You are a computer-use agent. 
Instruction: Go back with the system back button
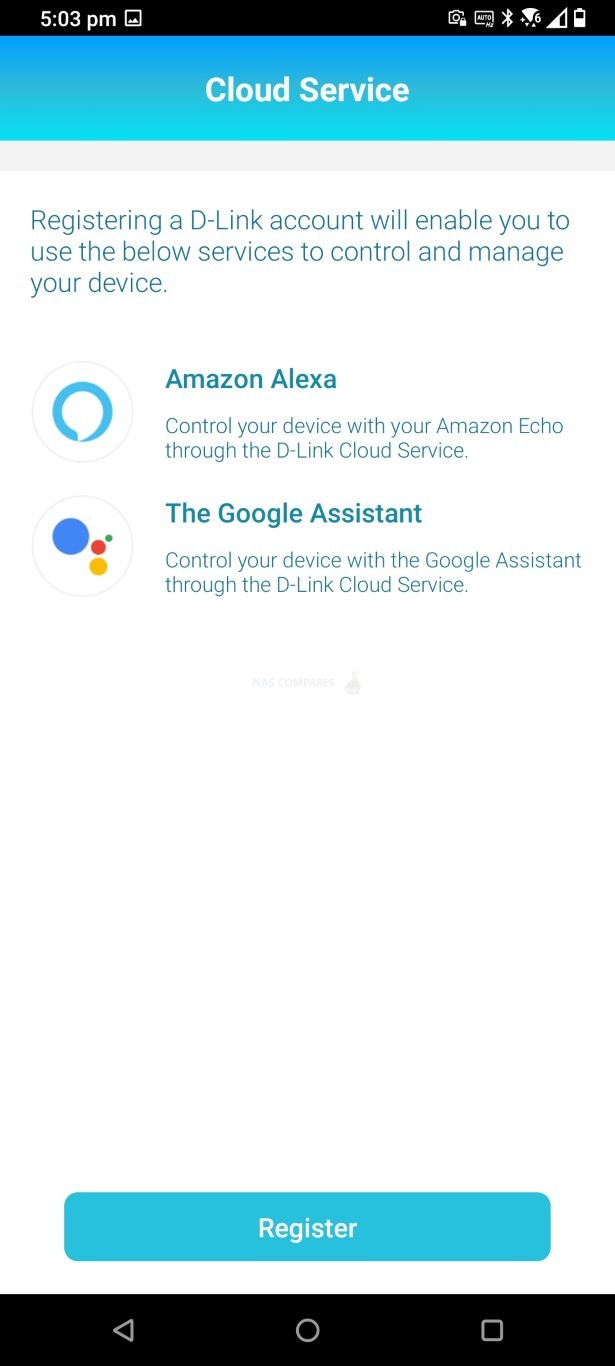(x=123, y=1330)
